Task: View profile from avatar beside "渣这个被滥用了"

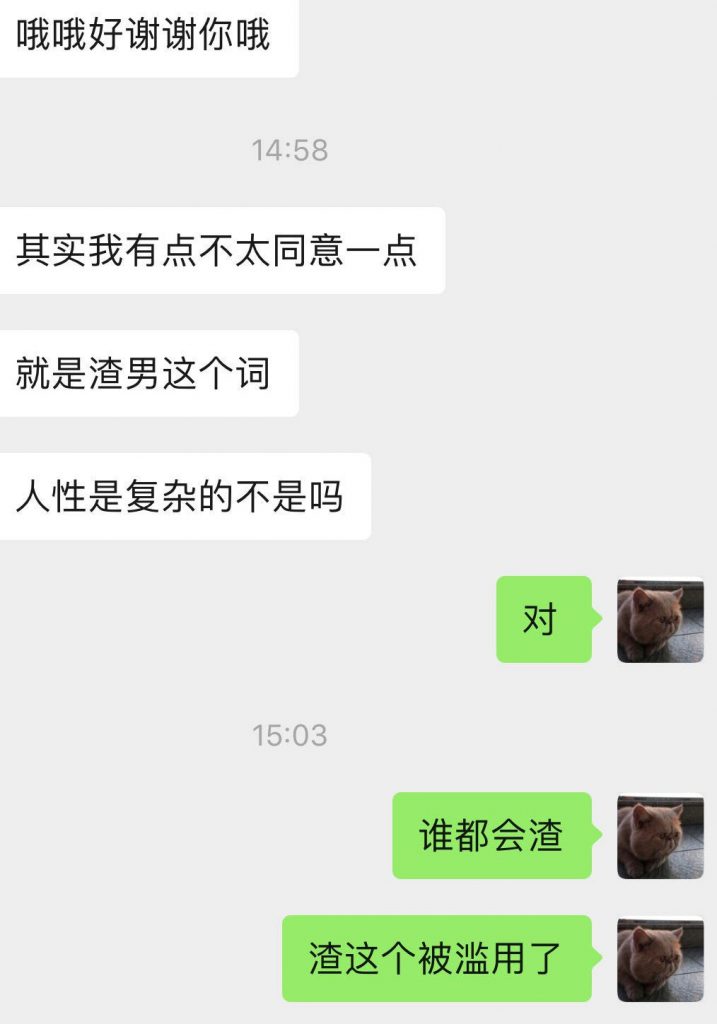Action: click(x=659, y=958)
